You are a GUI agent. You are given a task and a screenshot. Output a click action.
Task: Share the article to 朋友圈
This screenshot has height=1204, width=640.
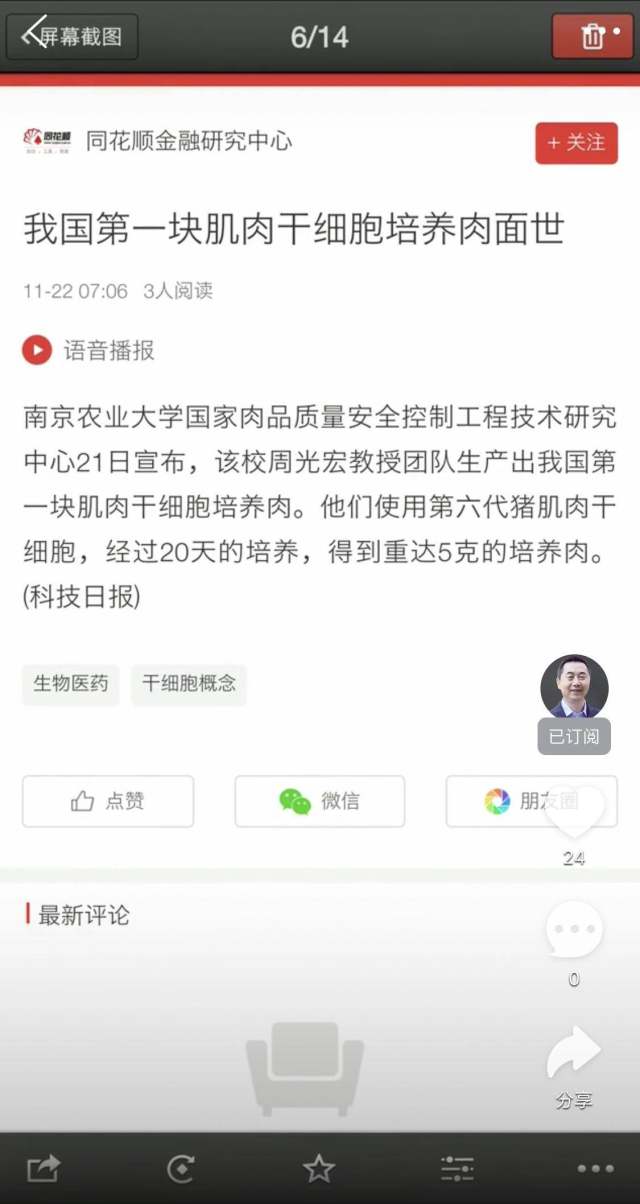pyautogui.click(x=531, y=801)
